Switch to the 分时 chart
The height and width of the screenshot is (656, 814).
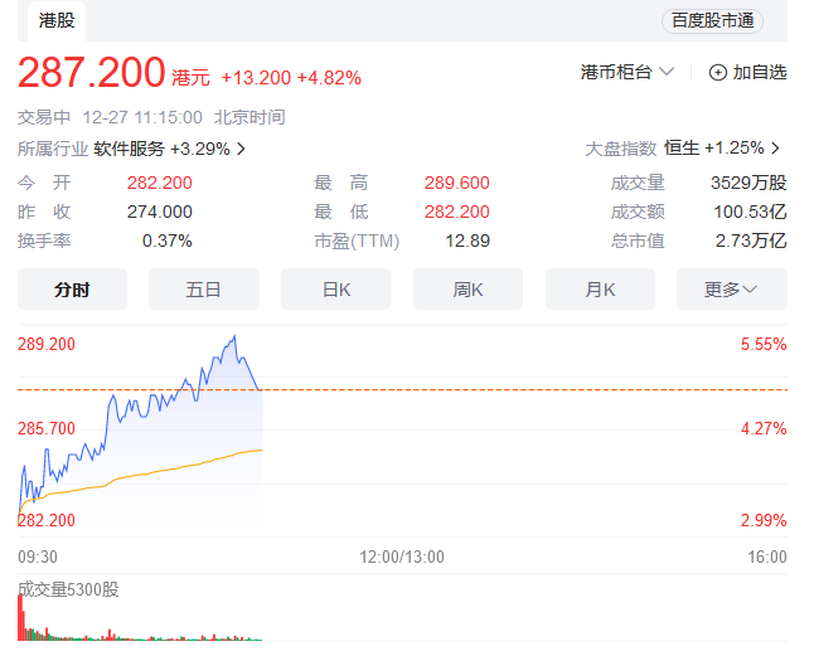72,289
